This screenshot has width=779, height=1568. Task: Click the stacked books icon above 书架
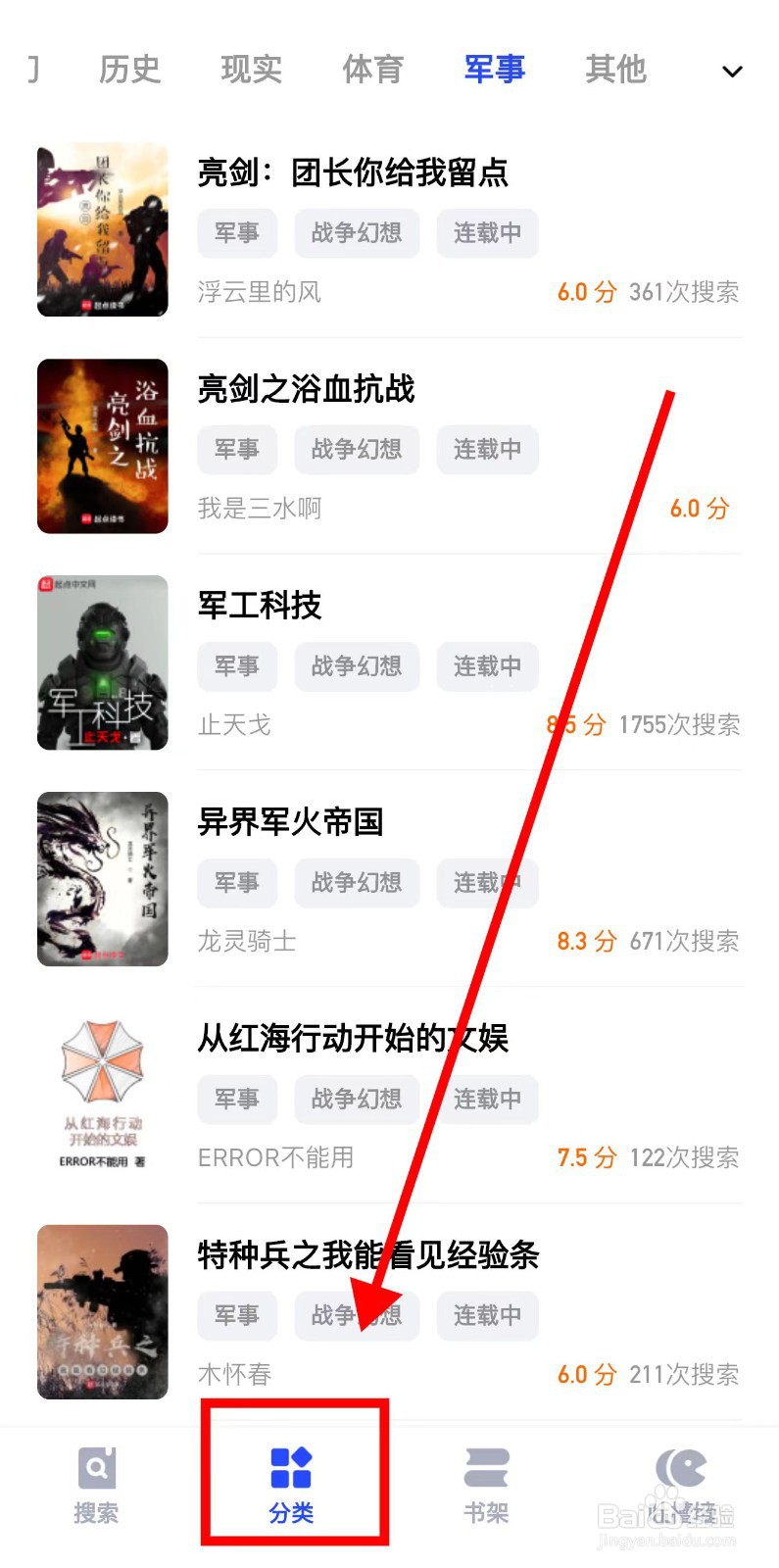486,1462
